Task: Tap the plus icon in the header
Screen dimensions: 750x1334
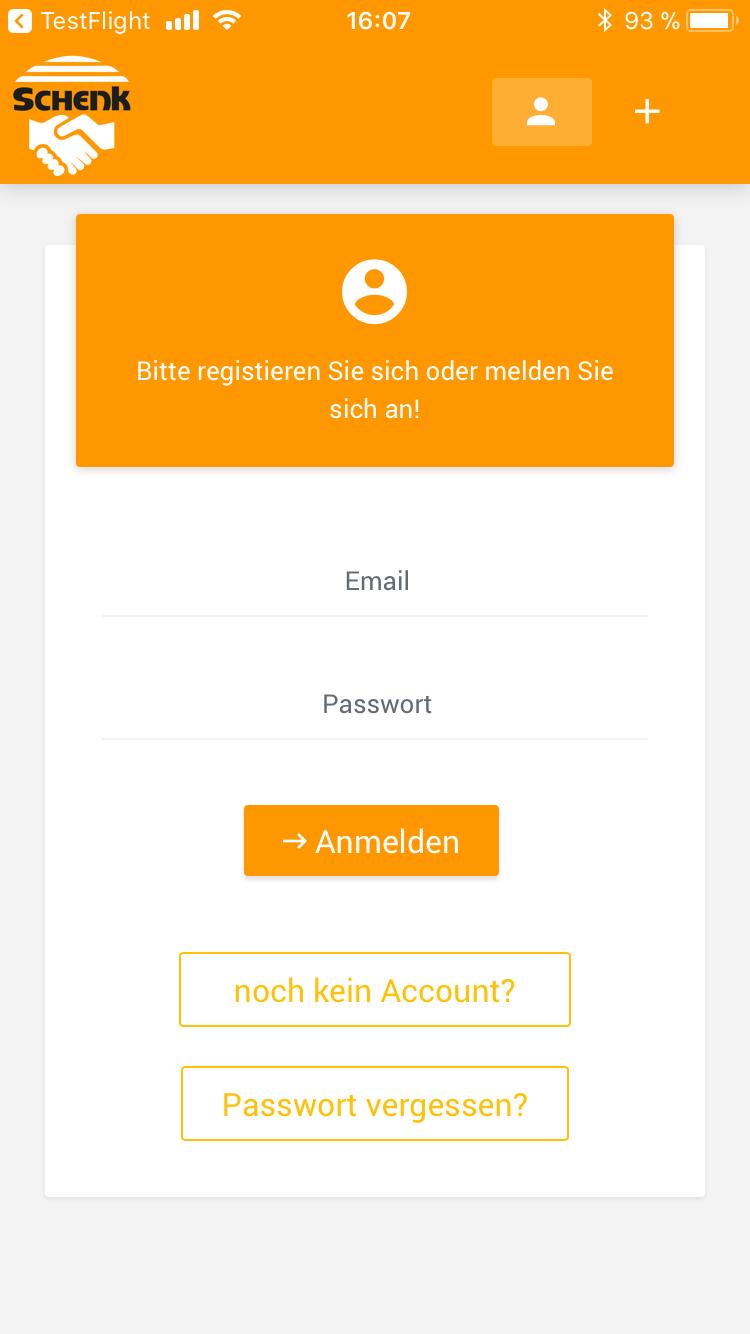Action: click(647, 112)
